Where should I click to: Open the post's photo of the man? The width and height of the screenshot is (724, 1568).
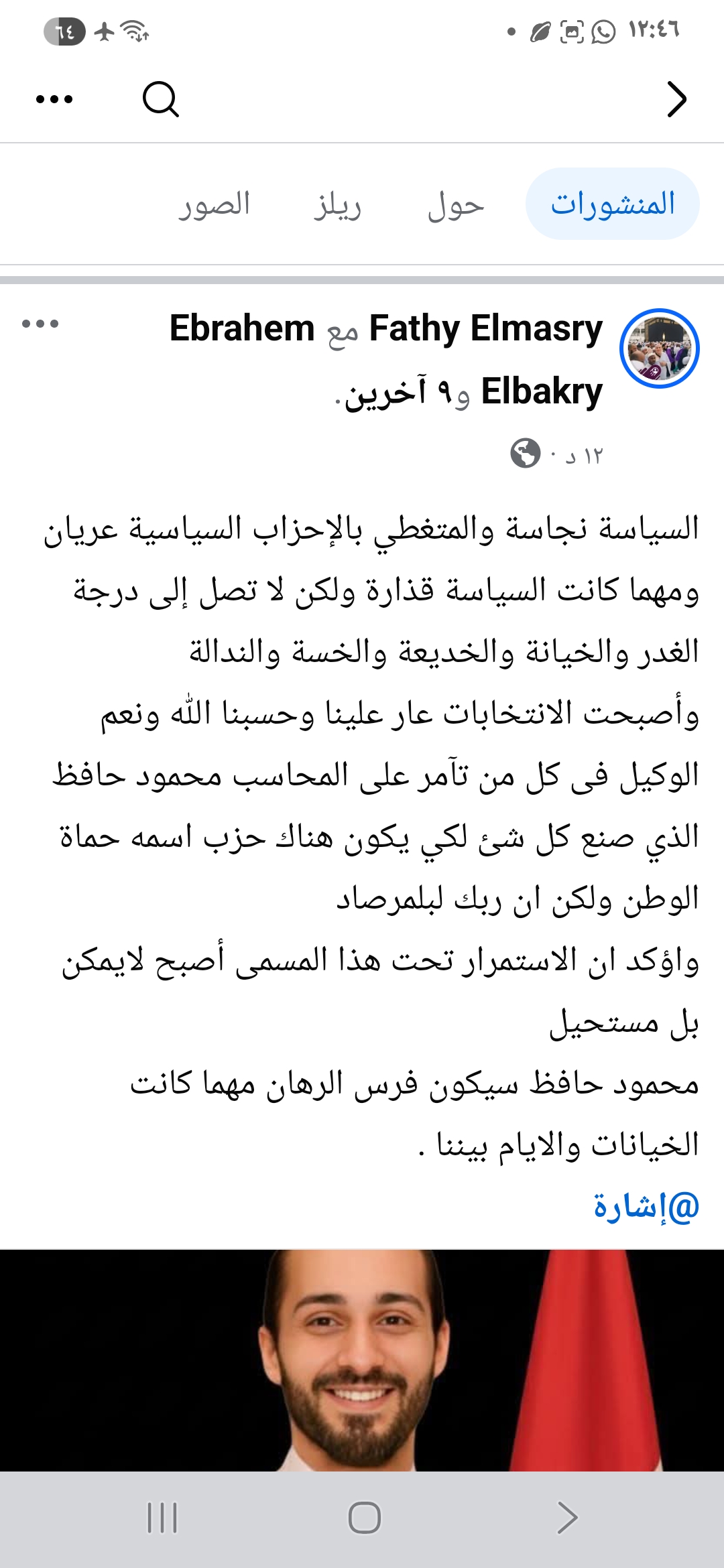(x=362, y=1360)
